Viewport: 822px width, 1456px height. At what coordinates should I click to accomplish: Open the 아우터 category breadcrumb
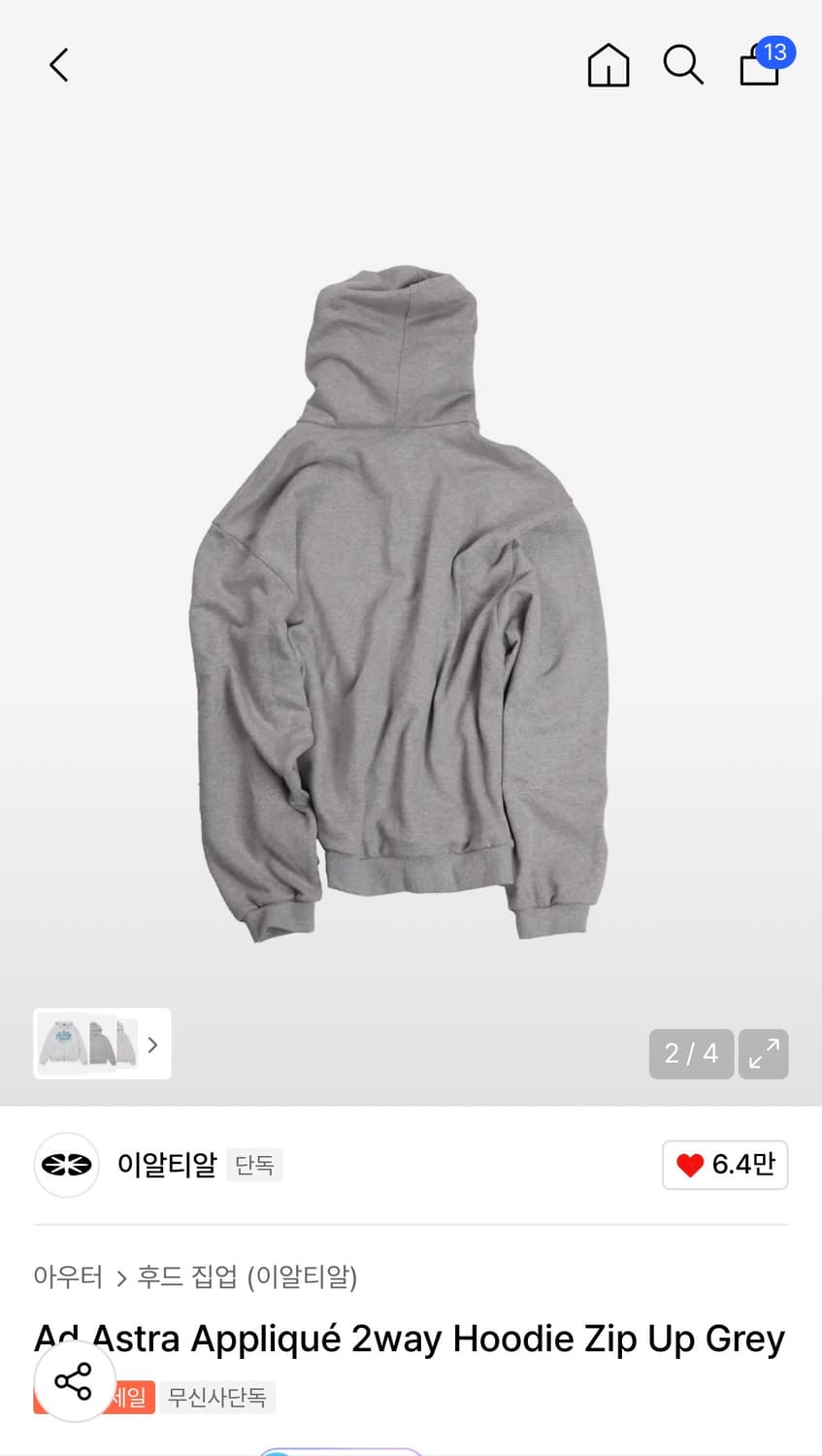(x=68, y=1278)
